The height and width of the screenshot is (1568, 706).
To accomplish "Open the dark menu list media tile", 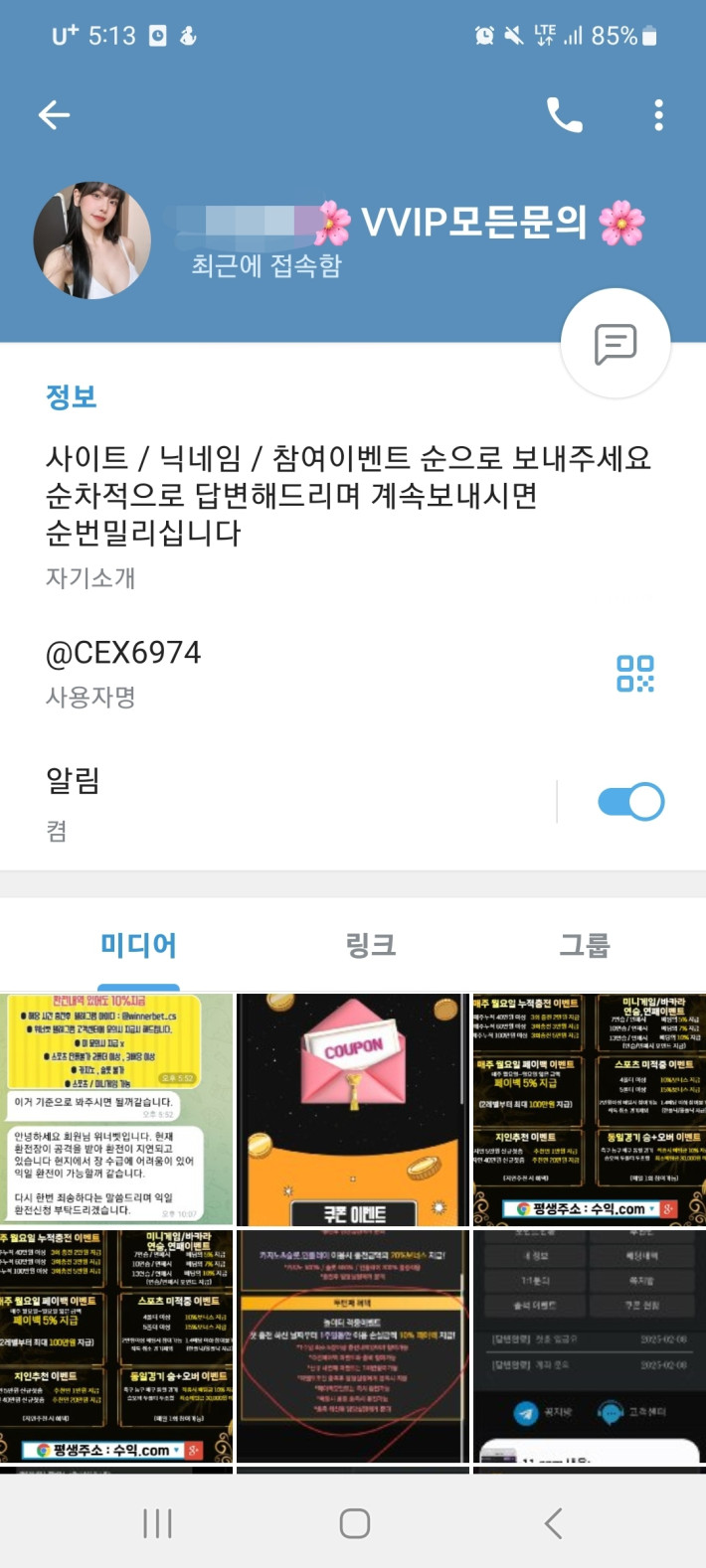I will [x=589, y=1345].
